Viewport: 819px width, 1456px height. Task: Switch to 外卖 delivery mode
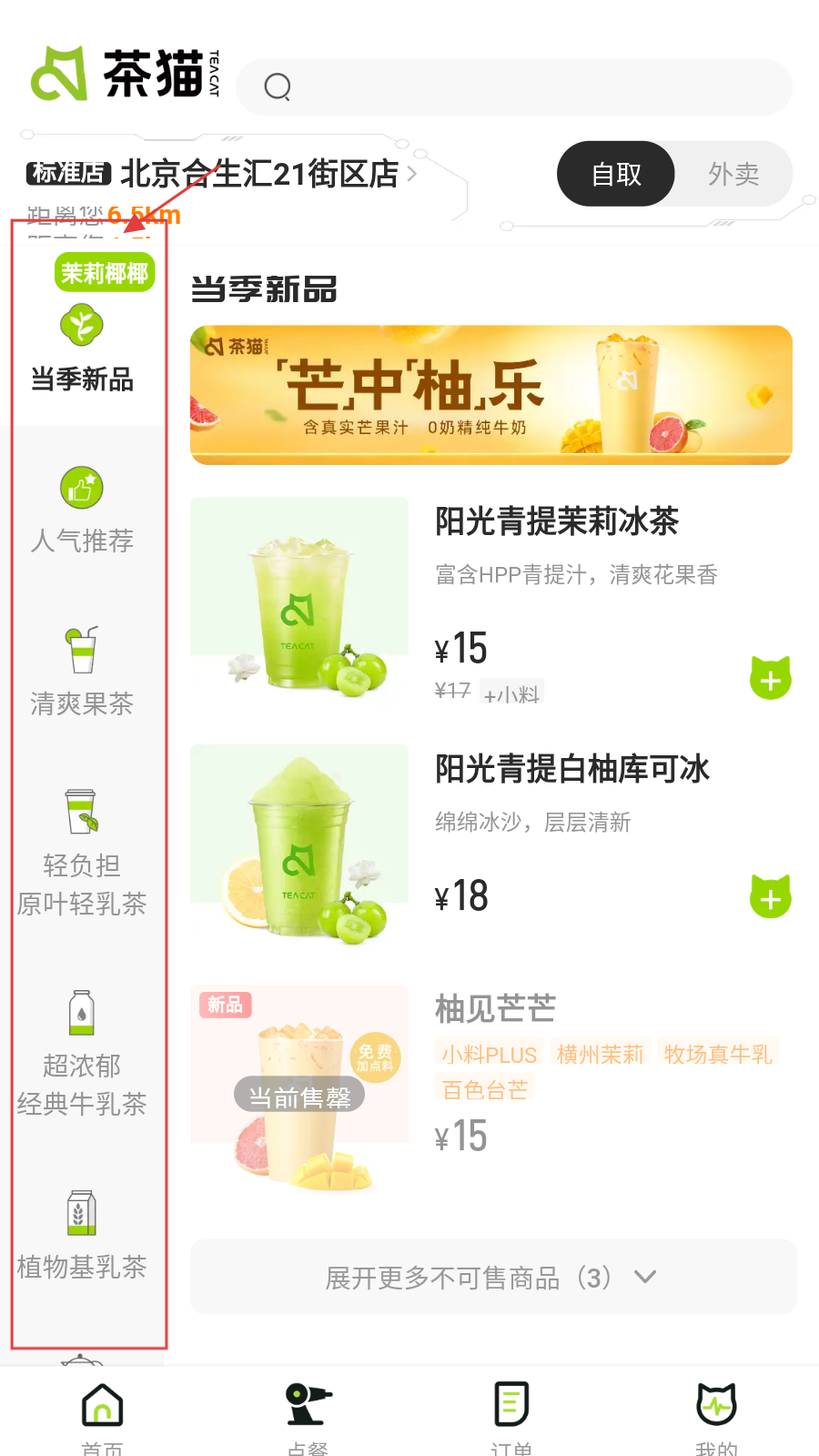733,174
